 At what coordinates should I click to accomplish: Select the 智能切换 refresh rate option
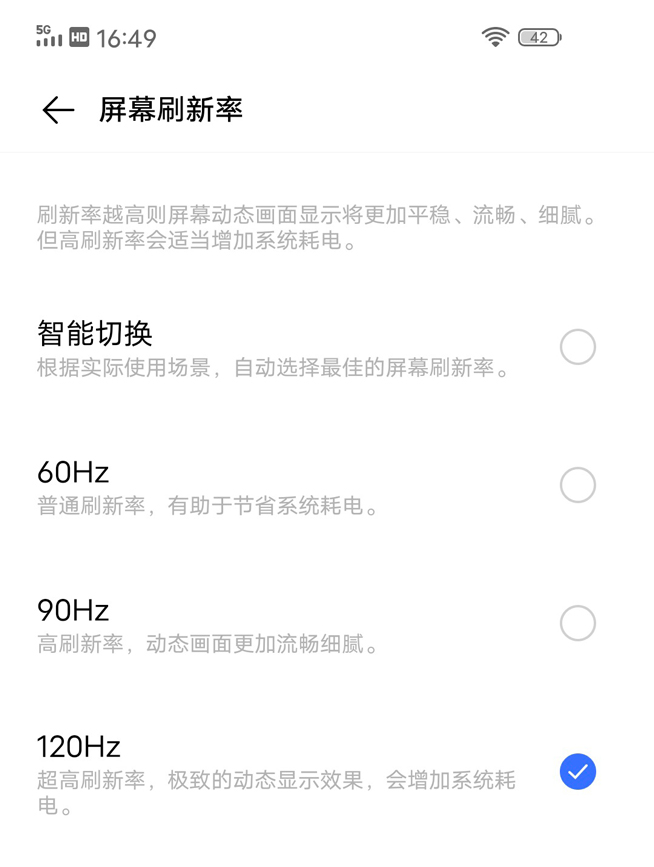[577, 347]
